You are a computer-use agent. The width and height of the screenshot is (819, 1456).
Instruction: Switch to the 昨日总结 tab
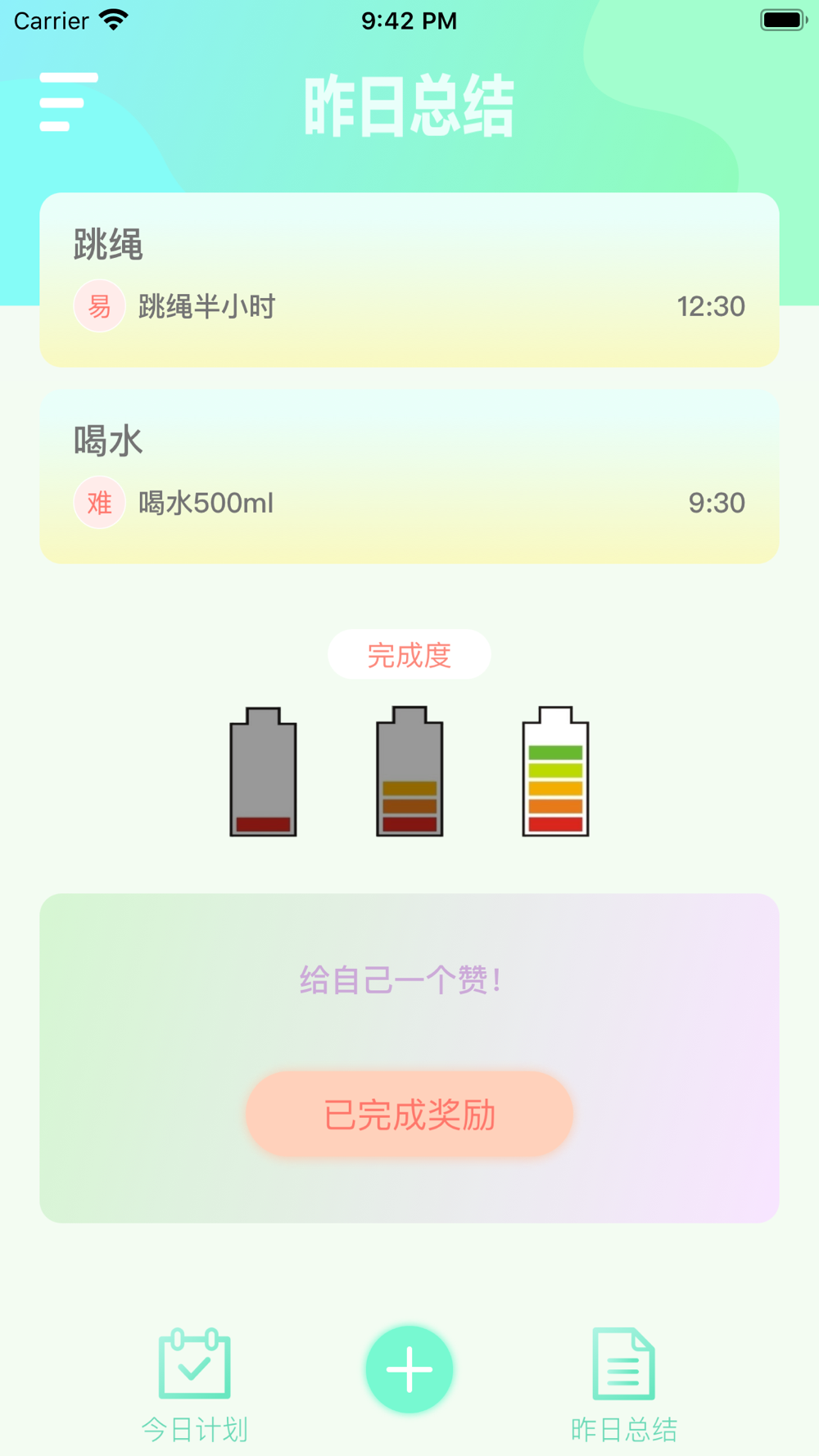pos(624,1386)
